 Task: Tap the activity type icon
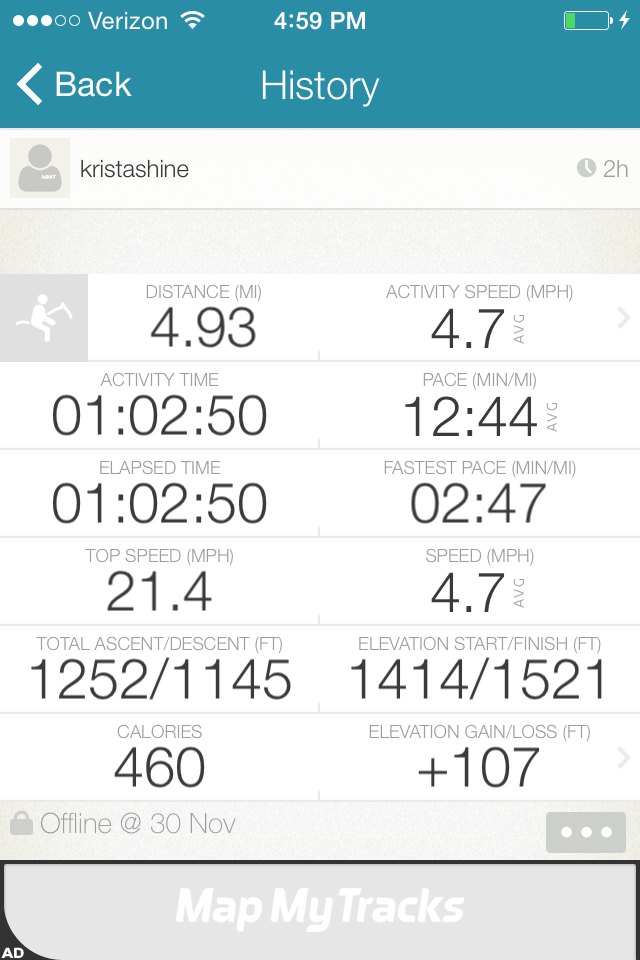click(x=44, y=318)
